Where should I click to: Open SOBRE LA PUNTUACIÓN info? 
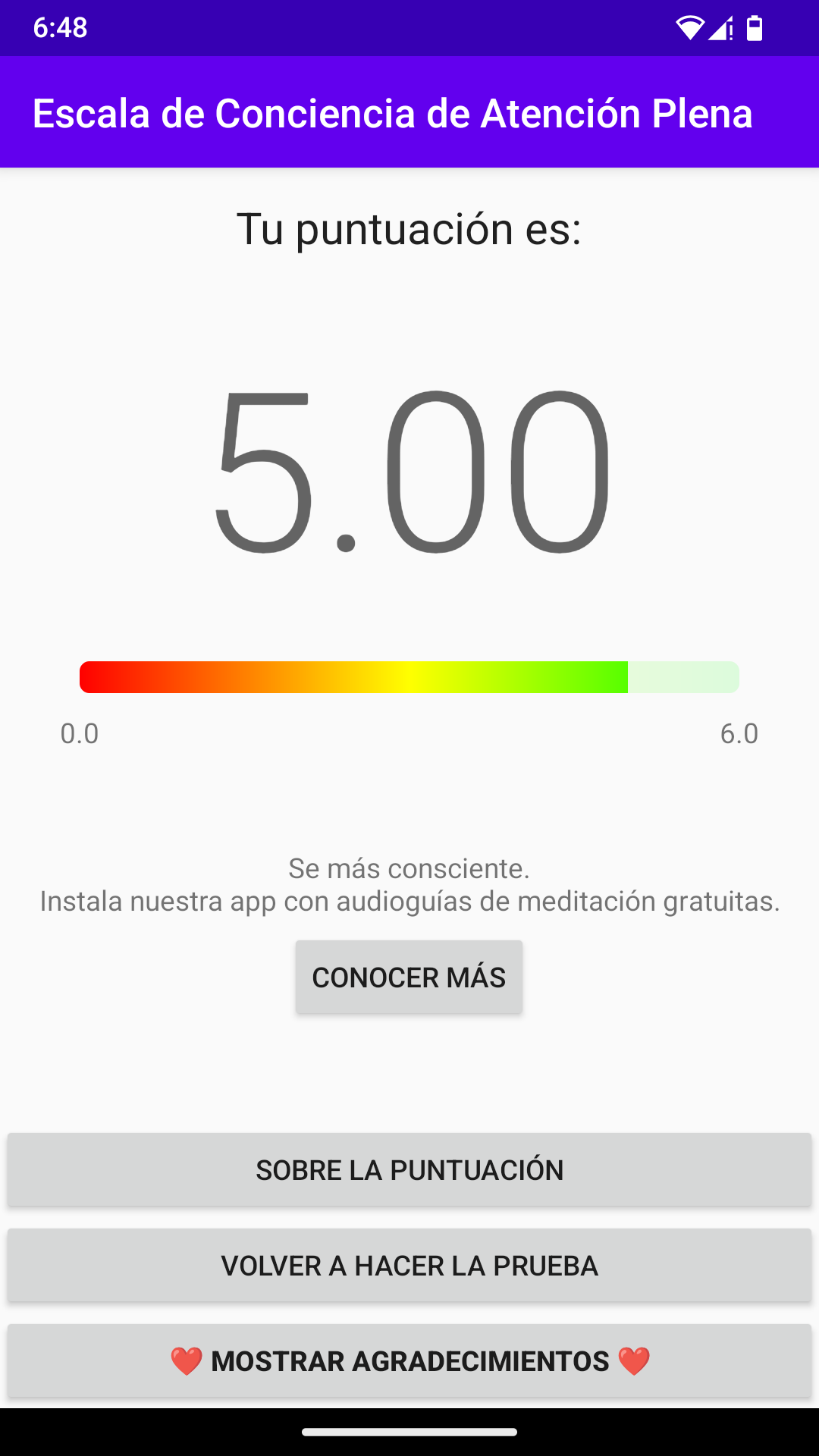pos(409,1170)
